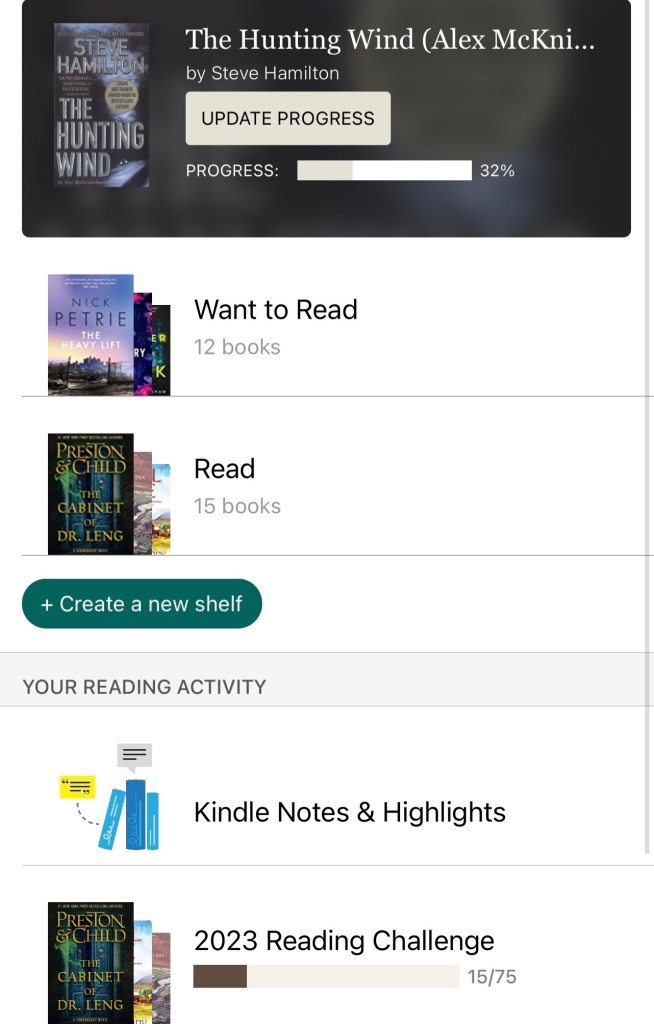Open The Hunting Wind book title

click(x=390, y=40)
